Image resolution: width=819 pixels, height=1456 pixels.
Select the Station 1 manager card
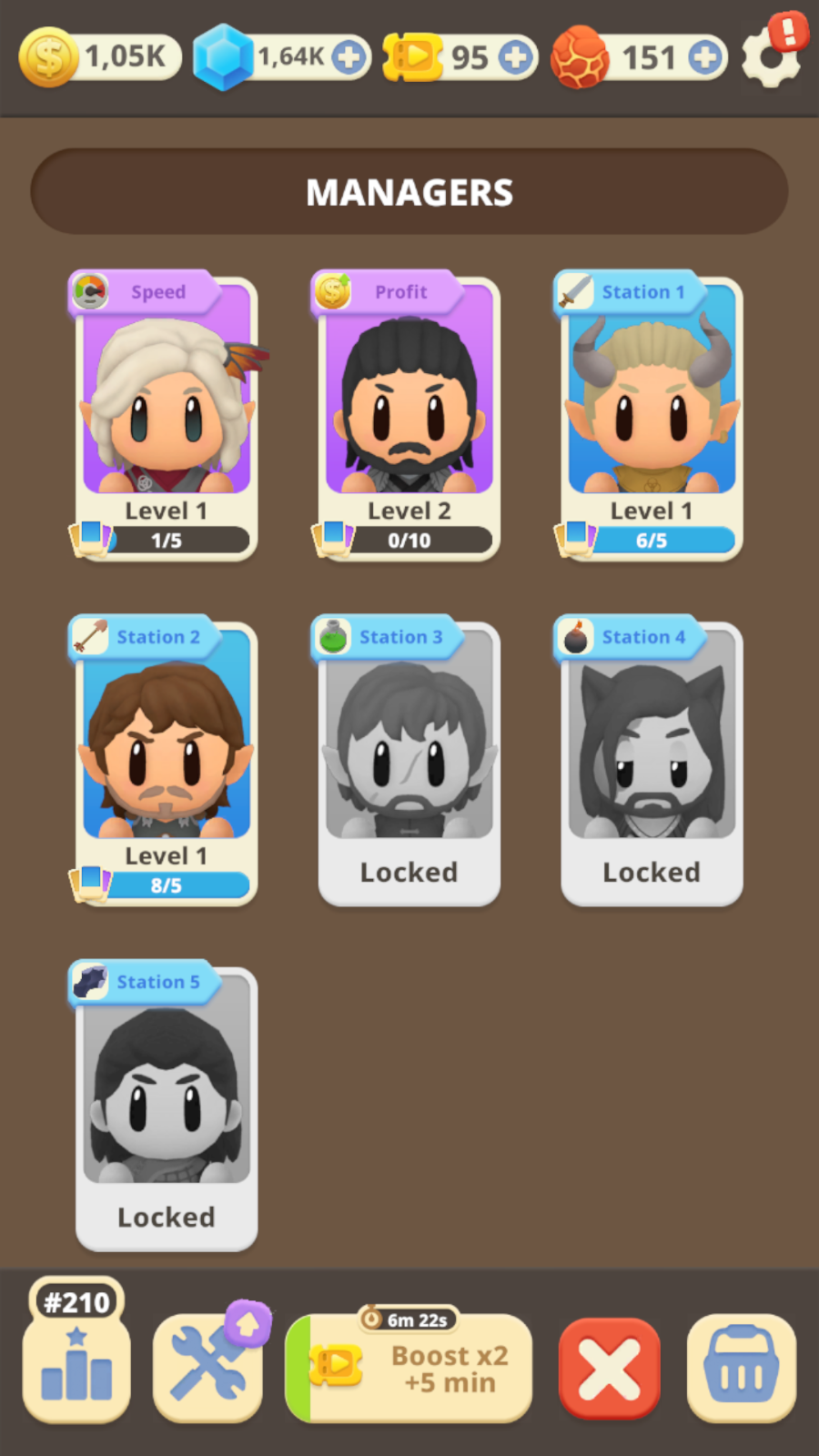pos(650,415)
